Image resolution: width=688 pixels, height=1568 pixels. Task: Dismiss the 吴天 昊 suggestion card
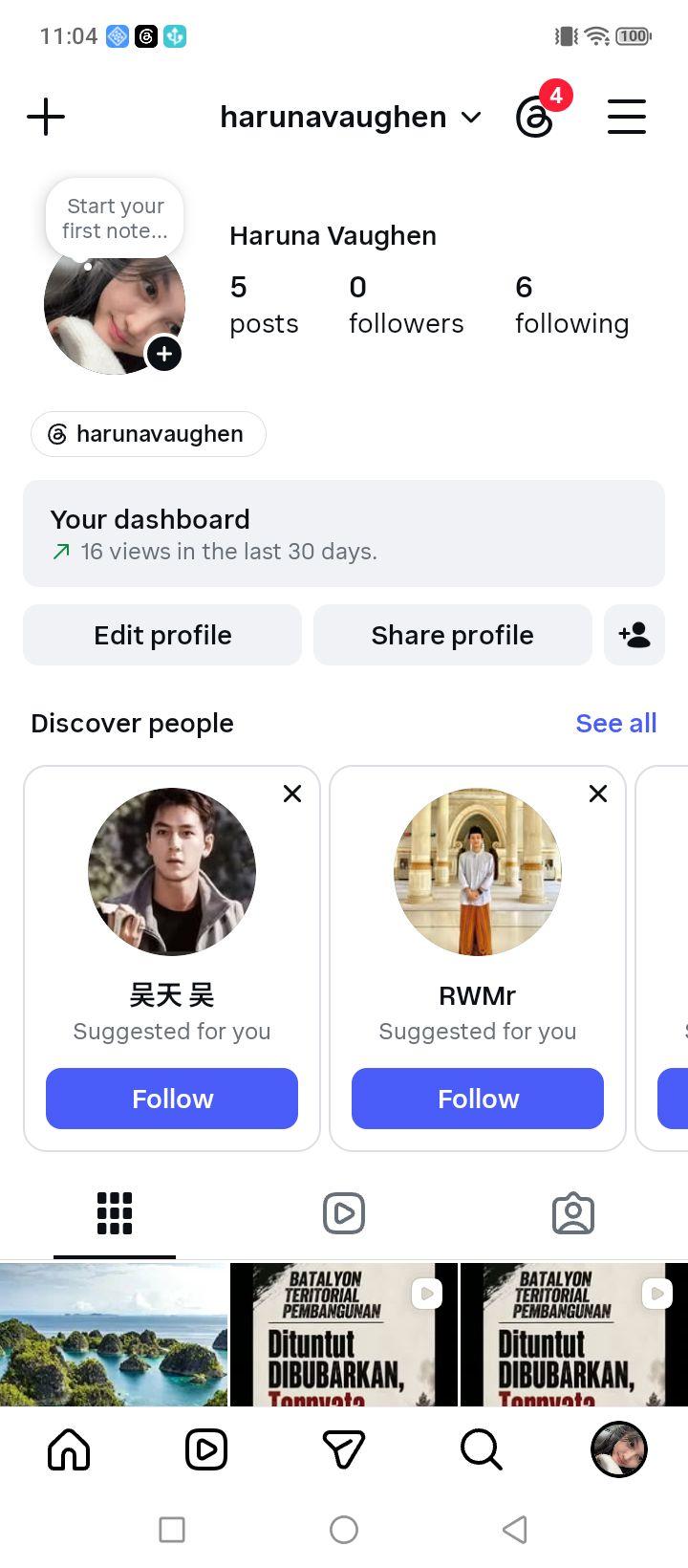(x=292, y=794)
